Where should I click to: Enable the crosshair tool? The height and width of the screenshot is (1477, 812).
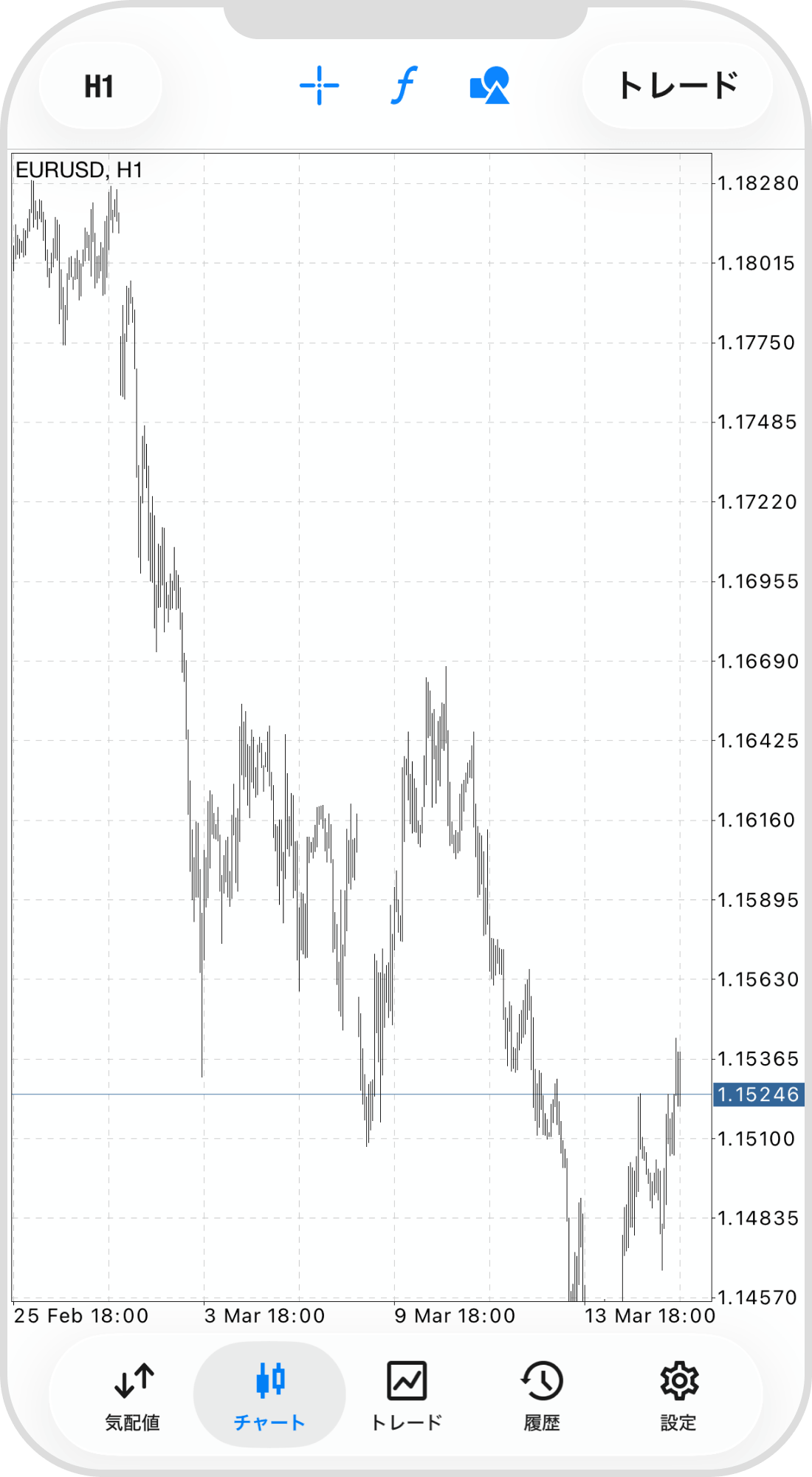319,86
